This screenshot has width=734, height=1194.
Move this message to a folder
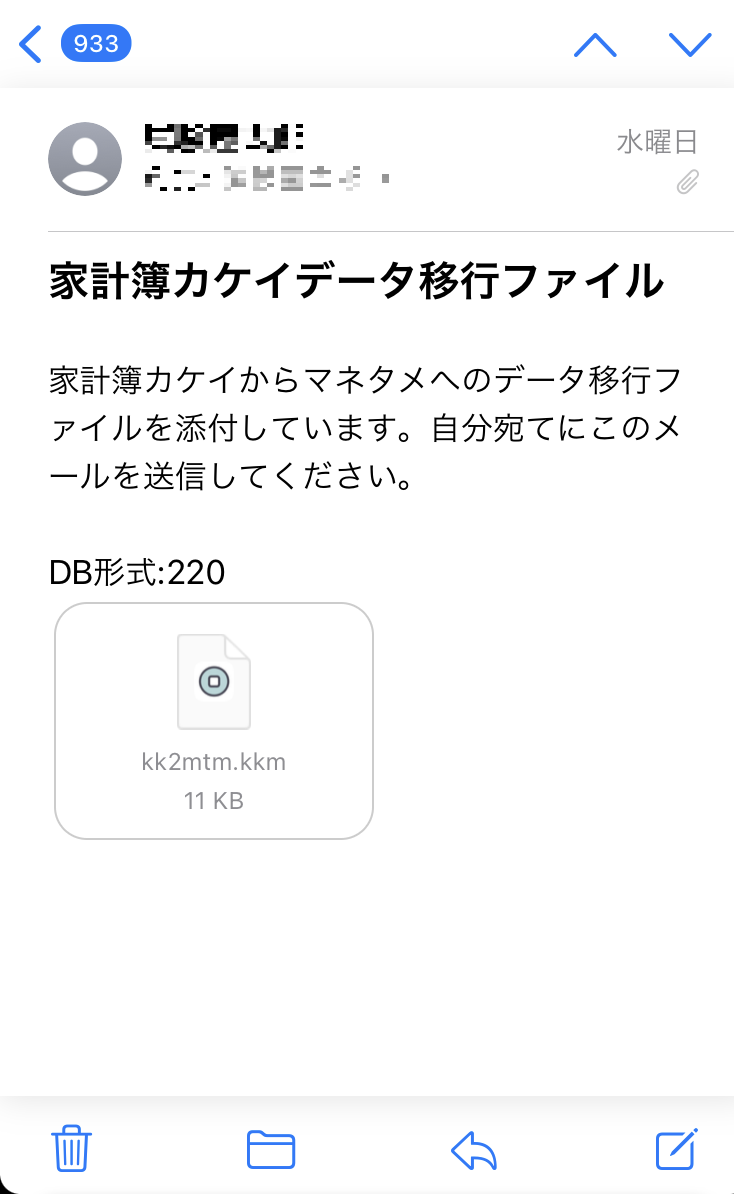[270, 1149]
